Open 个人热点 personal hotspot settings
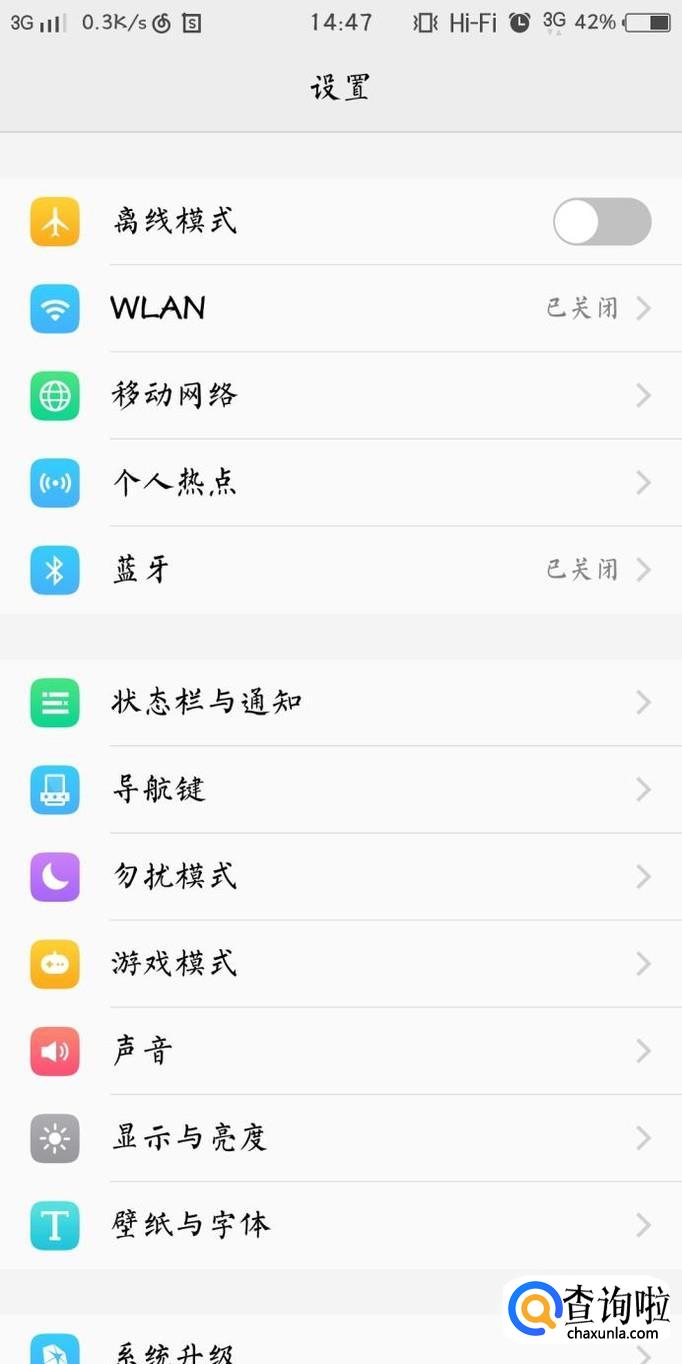The height and width of the screenshot is (1364, 682). click(340, 483)
